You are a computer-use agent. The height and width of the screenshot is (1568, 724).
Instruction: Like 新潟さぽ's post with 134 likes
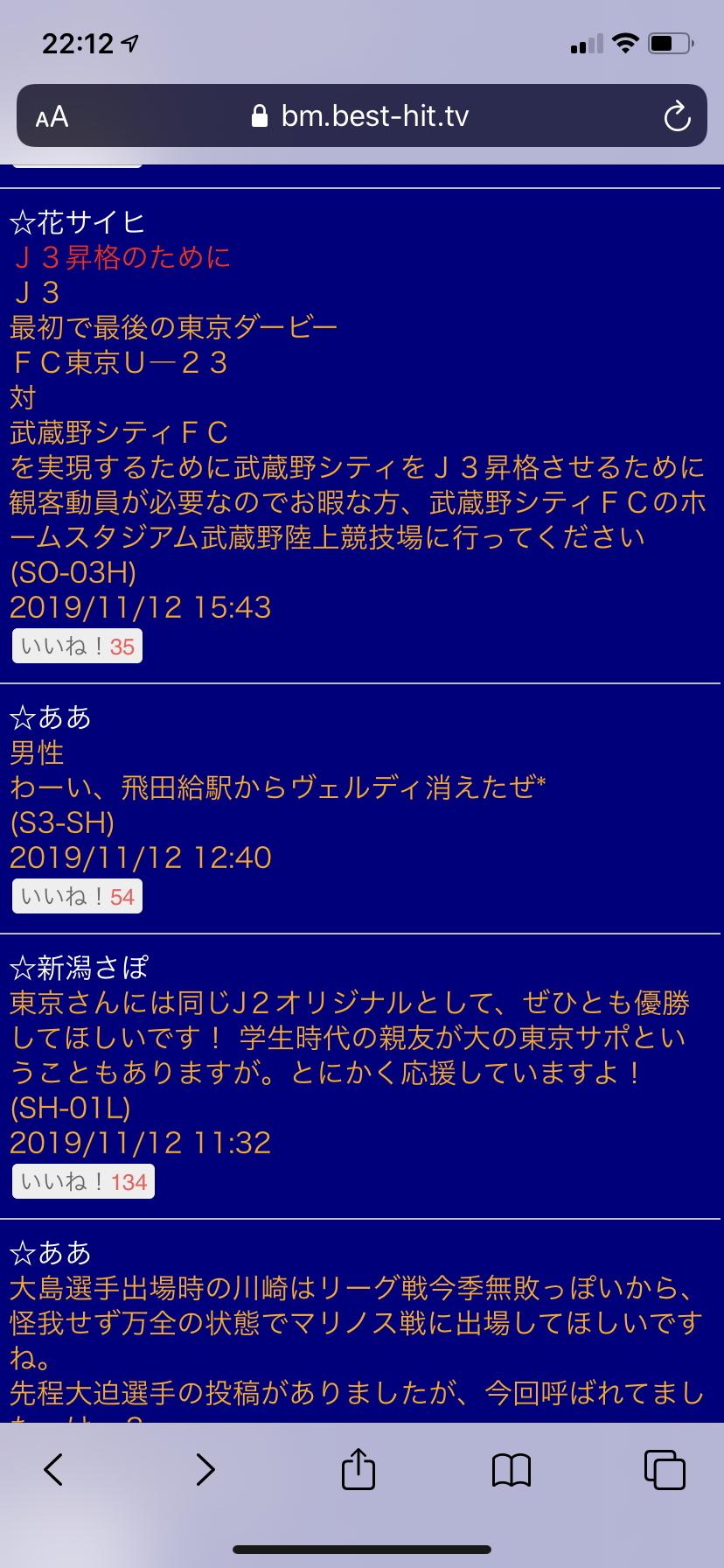pyautogui.click(x=83, y=1182)
